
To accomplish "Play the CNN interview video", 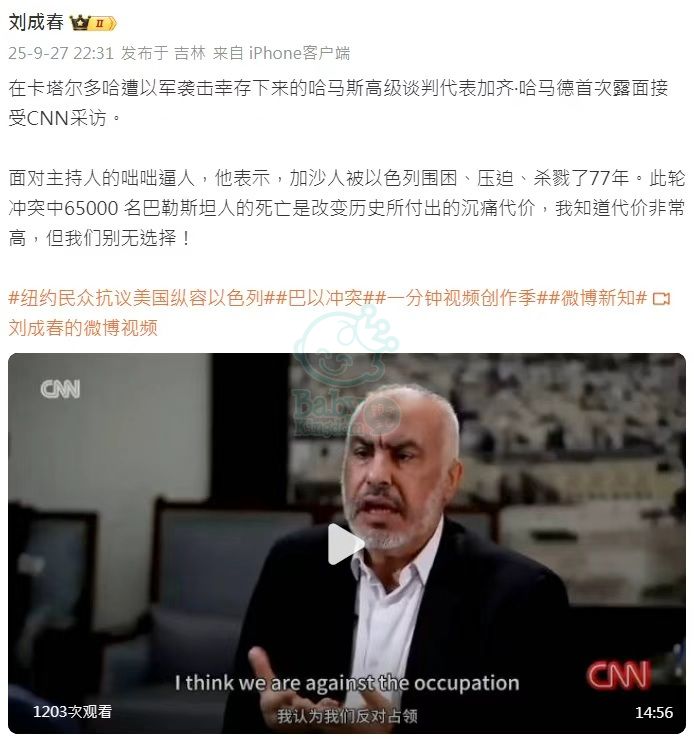I will pyautogui.click(x=346, y=544).
